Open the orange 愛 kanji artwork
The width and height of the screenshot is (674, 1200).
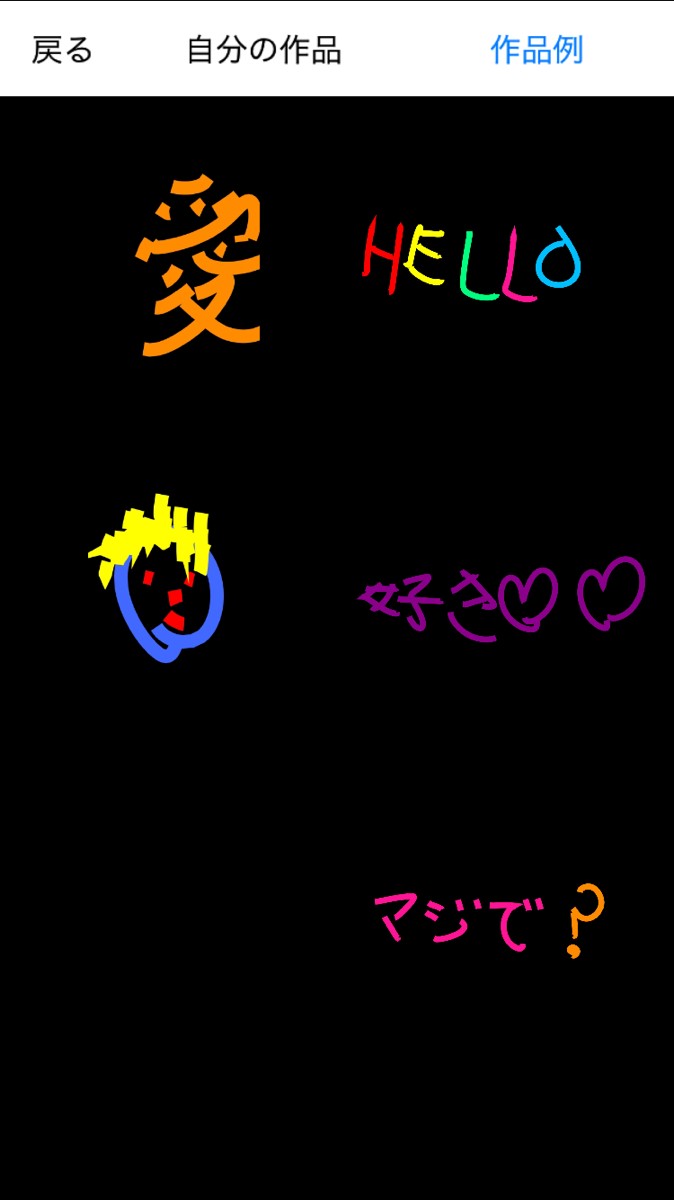click(x=200, y=268)
